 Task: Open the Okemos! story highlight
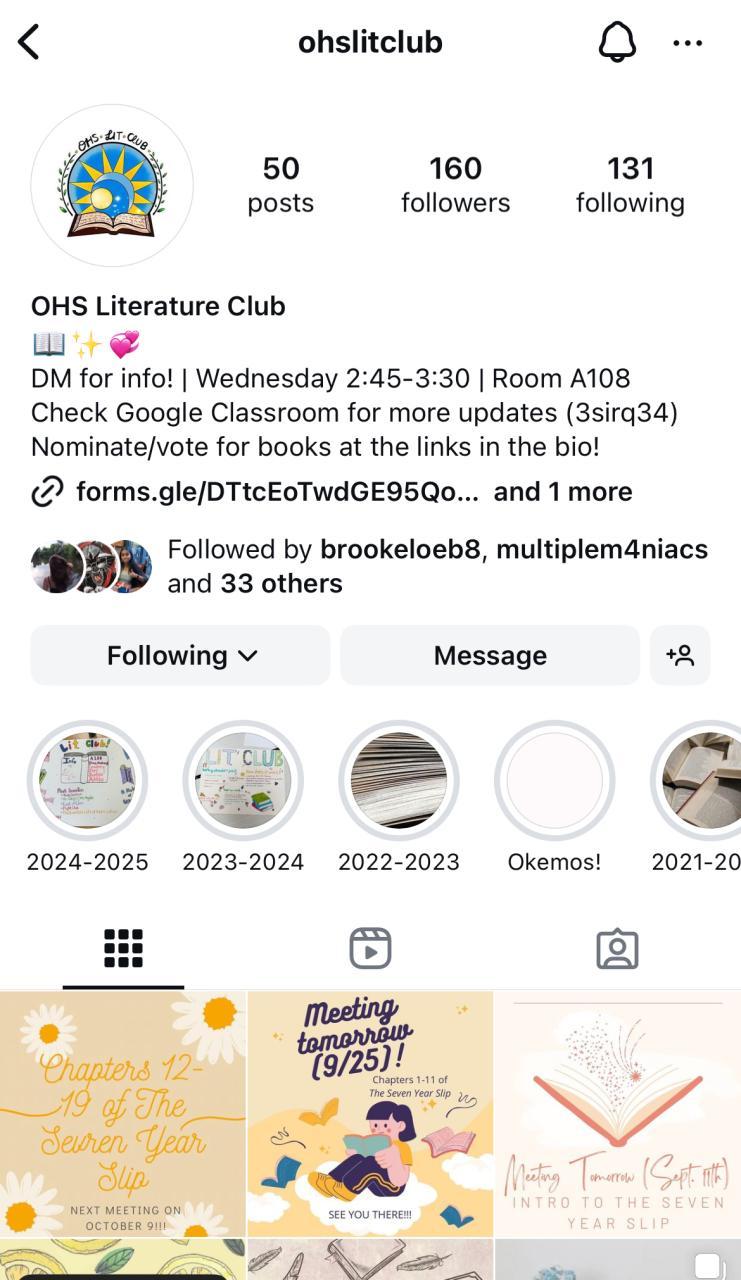click(x=554, y=781)
